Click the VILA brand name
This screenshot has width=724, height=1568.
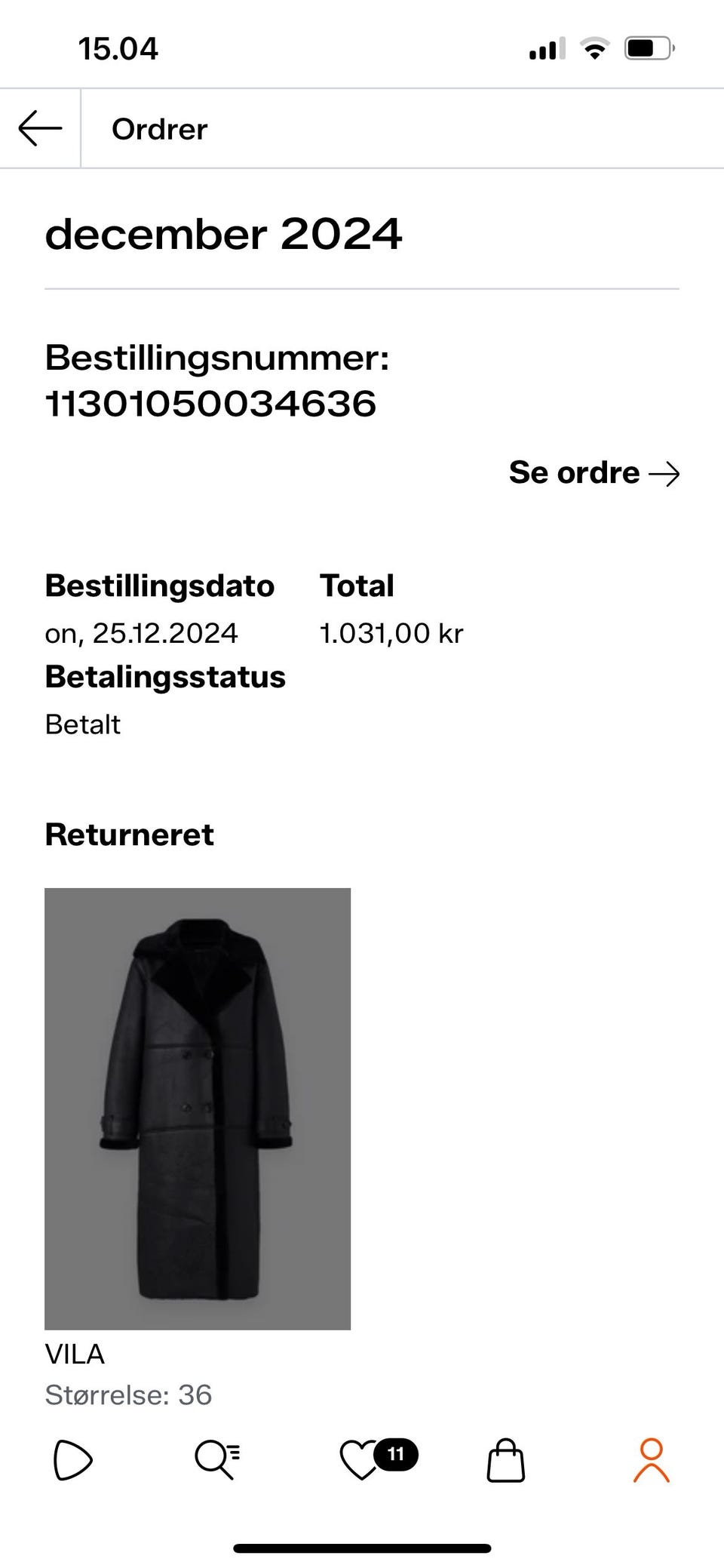click(x=75, y=1354)
